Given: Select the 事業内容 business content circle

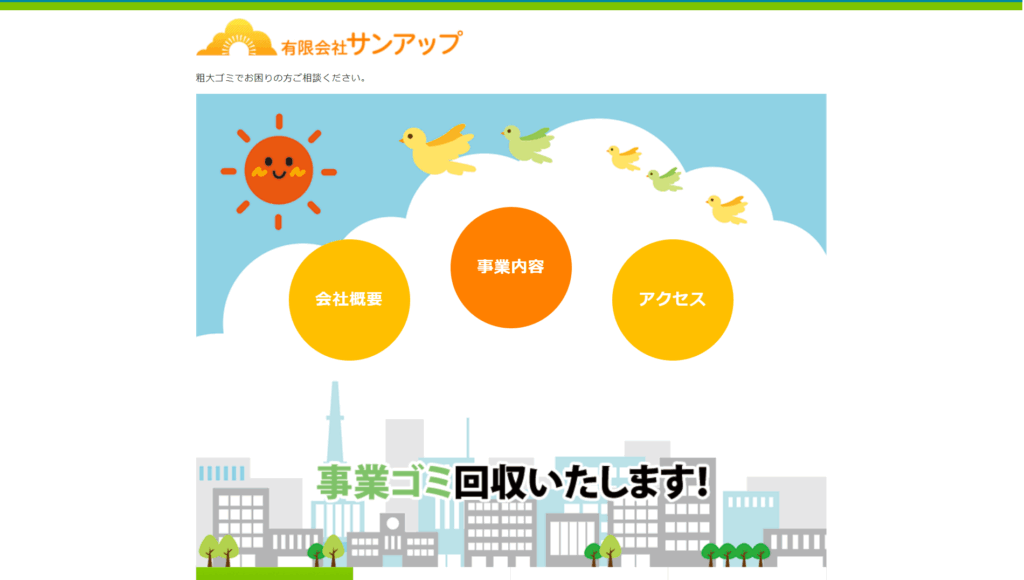Looking at the screenshot, I should coord(511,267).
